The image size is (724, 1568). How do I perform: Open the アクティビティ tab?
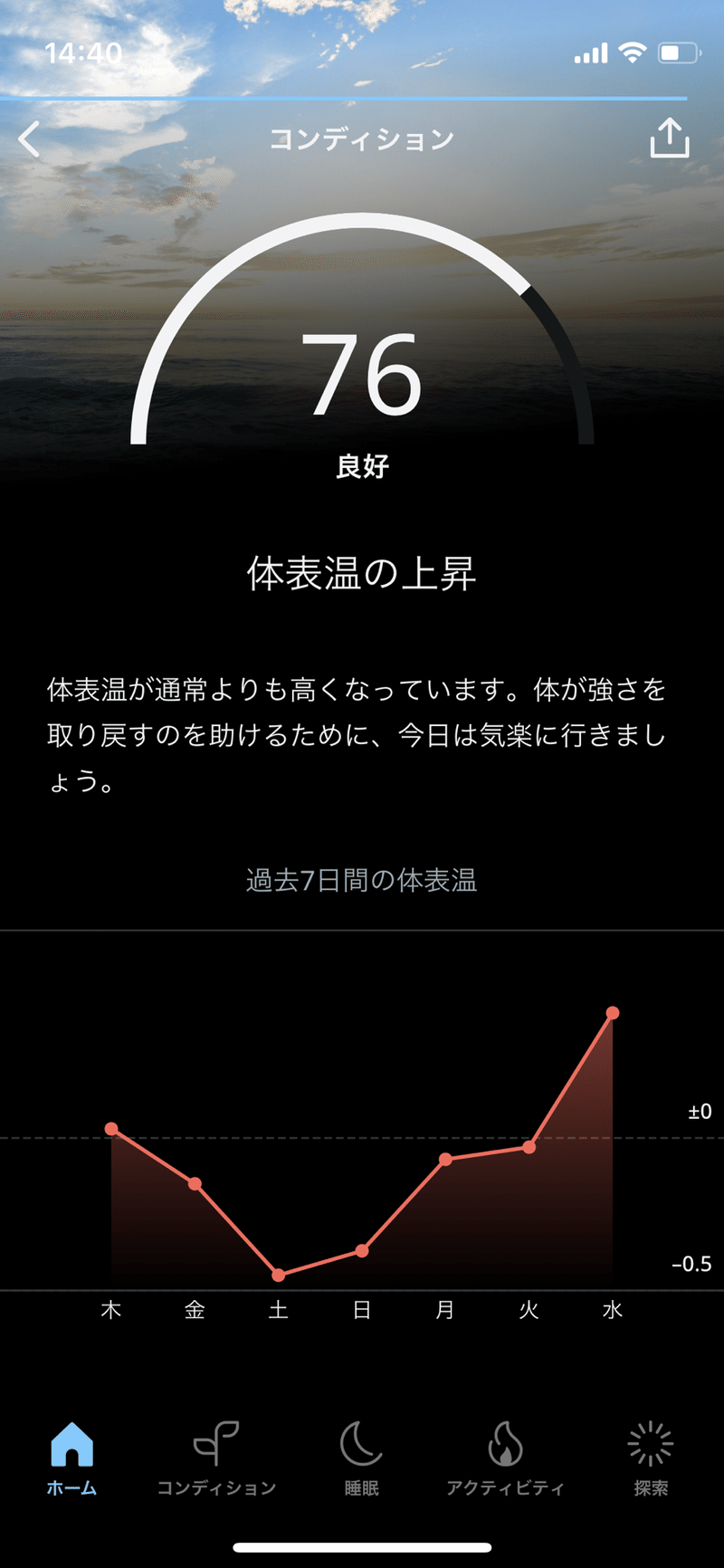[506, 1458]
